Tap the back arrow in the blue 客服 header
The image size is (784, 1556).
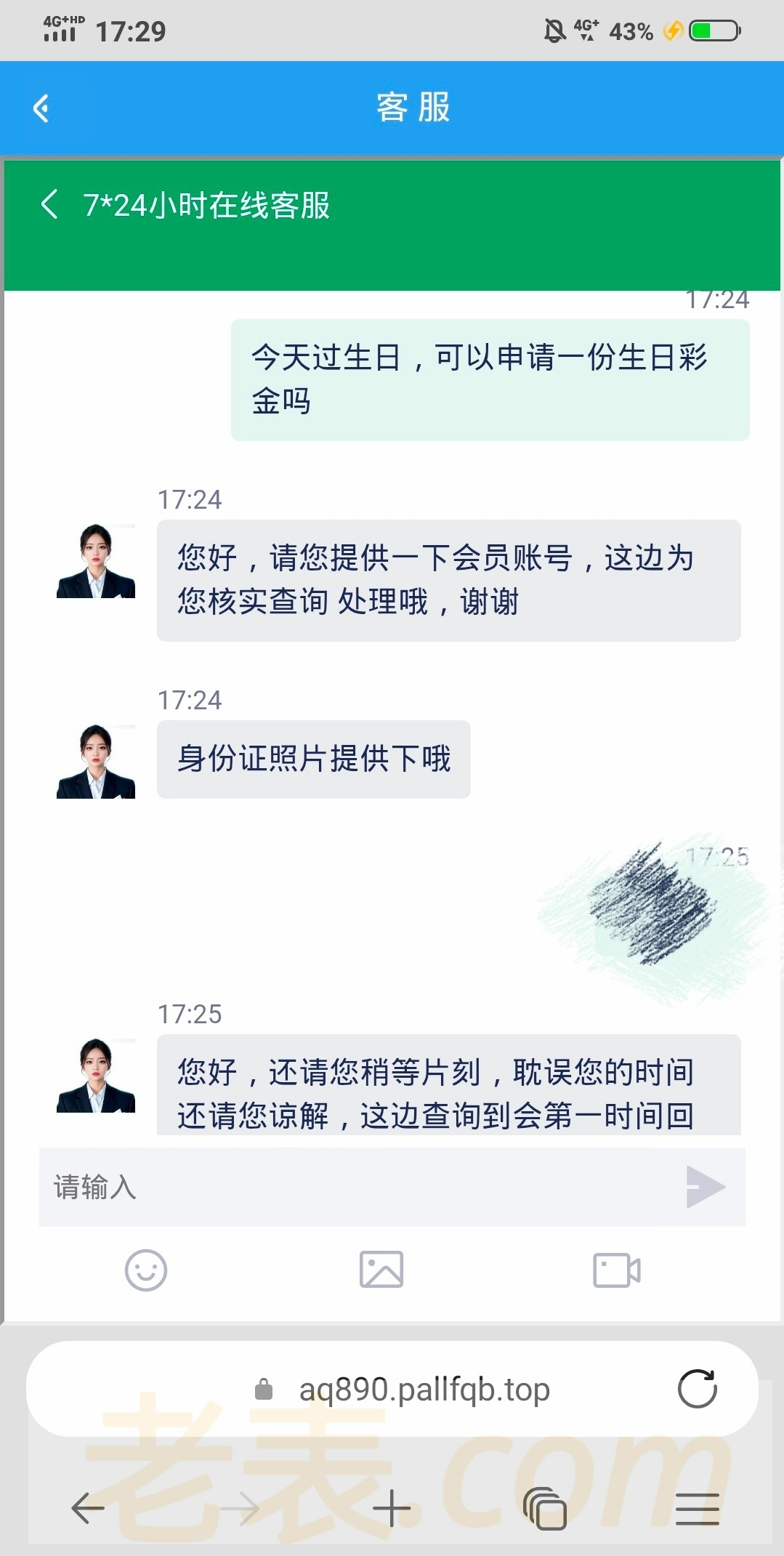(x=41, y=109)
